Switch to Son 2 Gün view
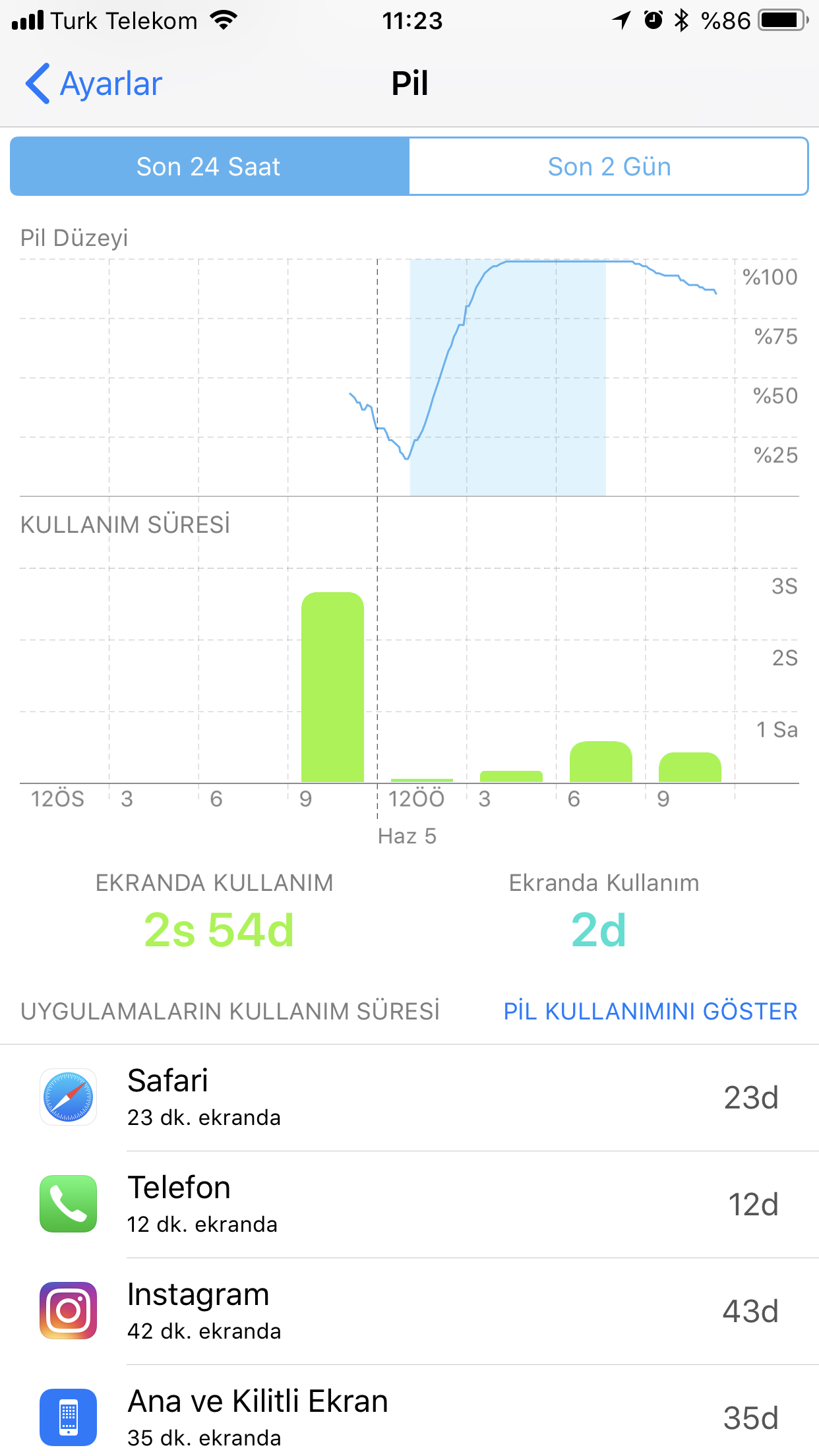The height and width of the screenshot is (1456, 819). click(609, 166)
